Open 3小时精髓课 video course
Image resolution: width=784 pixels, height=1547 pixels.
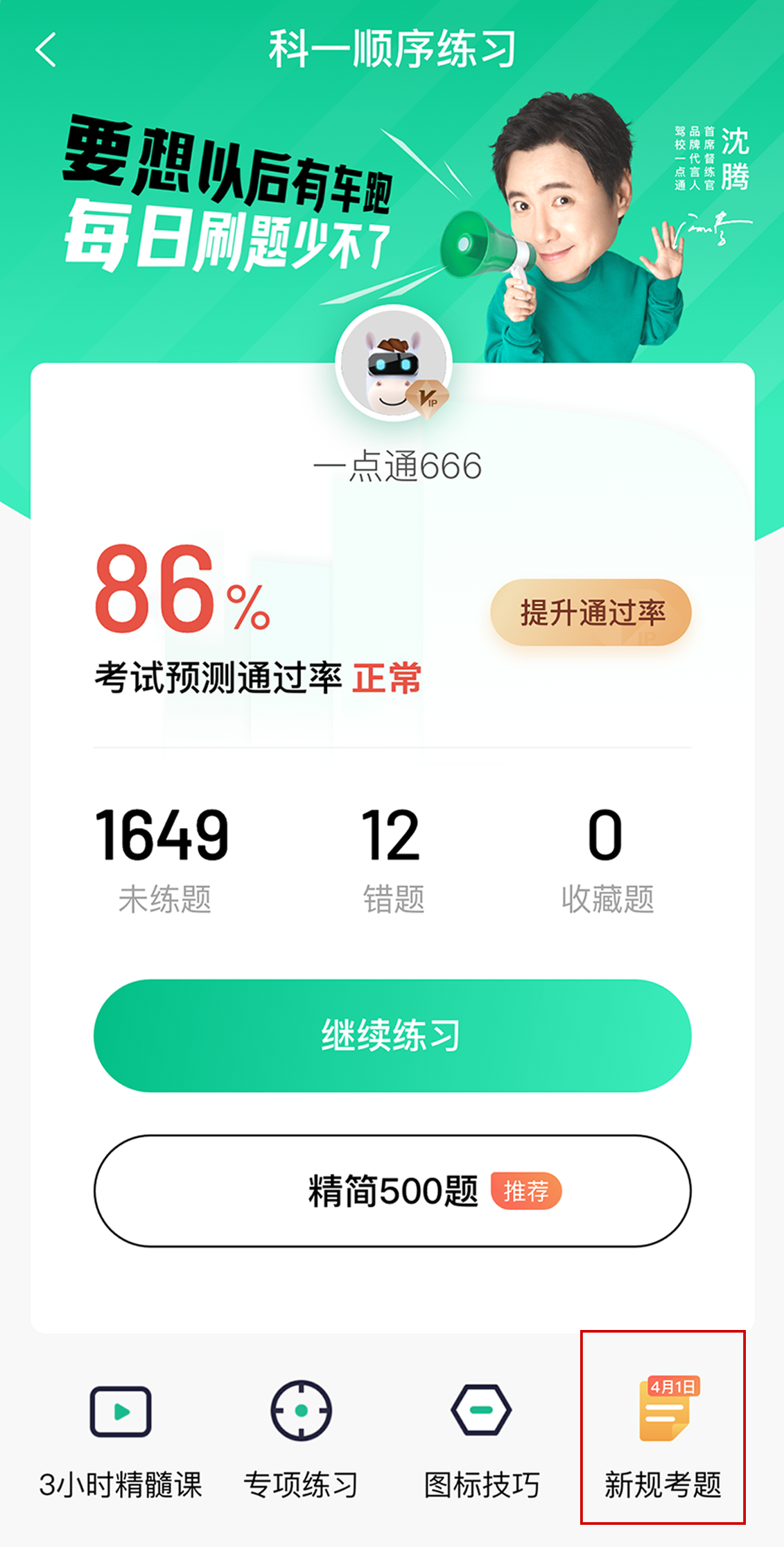[x=121, y=1440]
